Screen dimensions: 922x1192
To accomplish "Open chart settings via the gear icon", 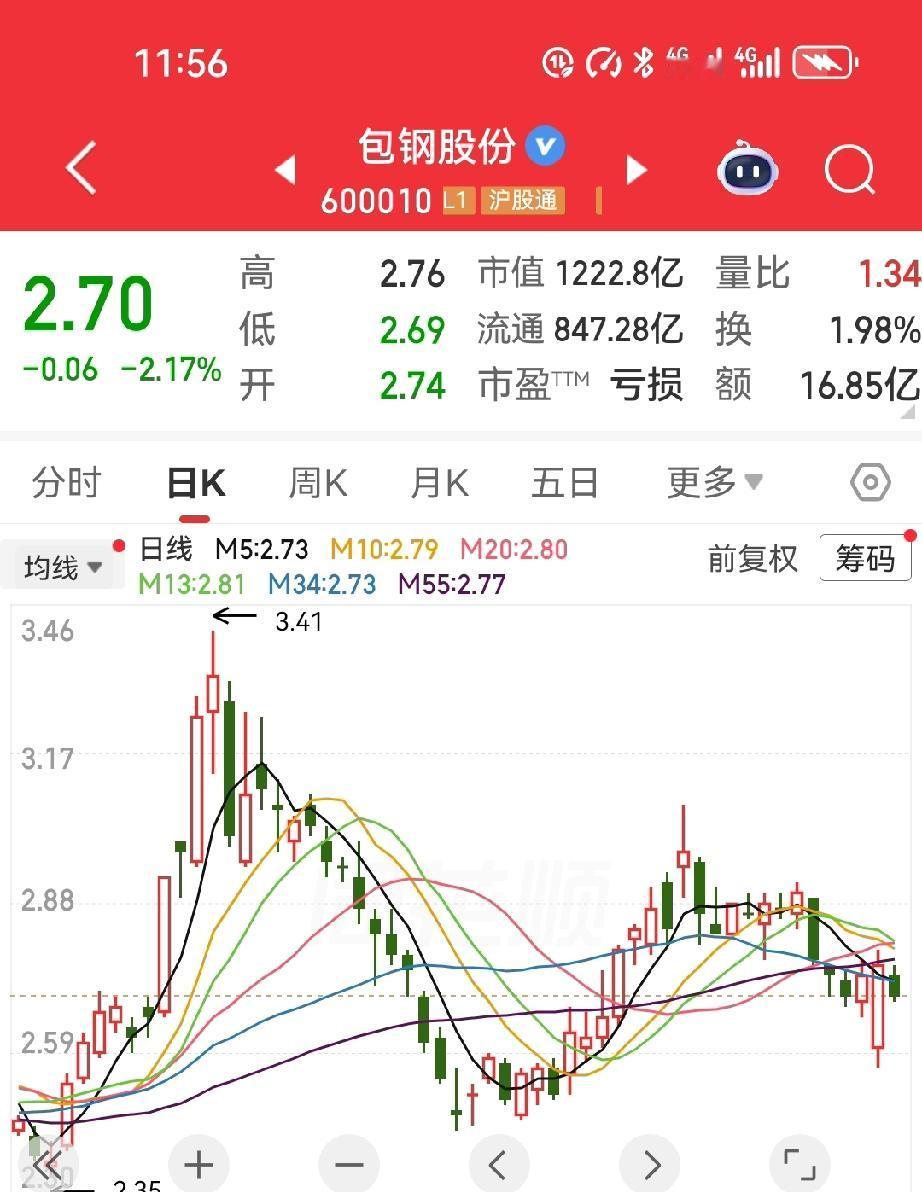I will 872,482.
